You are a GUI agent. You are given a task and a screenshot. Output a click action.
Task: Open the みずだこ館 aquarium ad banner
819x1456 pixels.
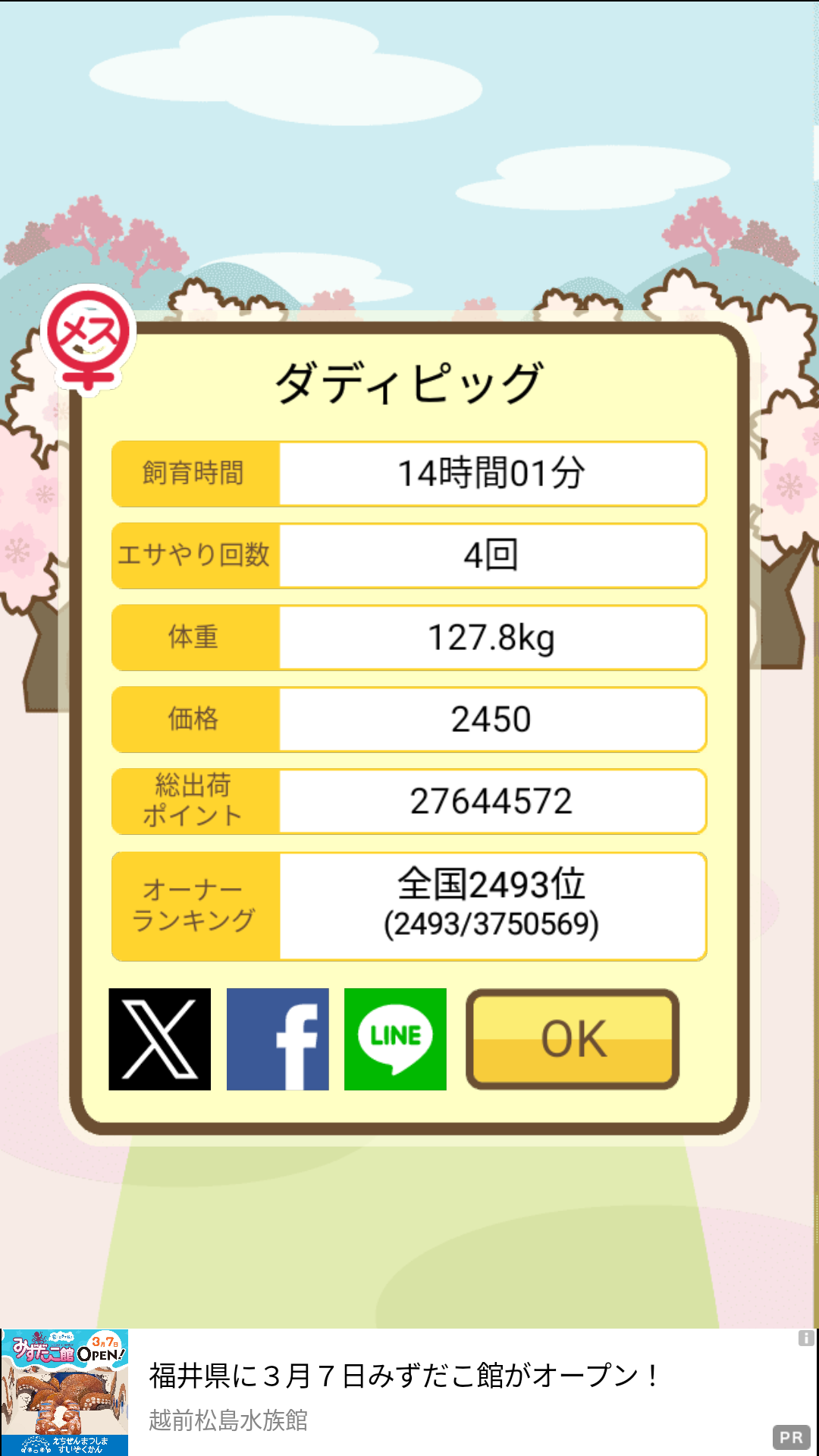[409, 1392]
